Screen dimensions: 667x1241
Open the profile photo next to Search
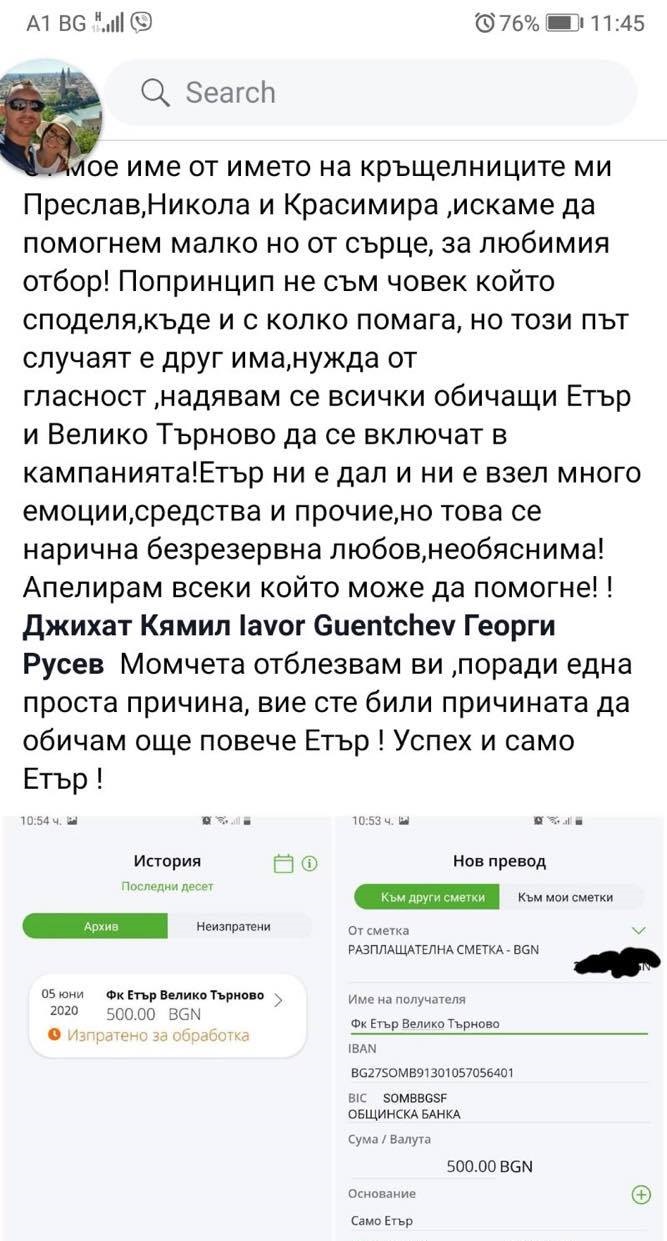[x=48, y=113]
